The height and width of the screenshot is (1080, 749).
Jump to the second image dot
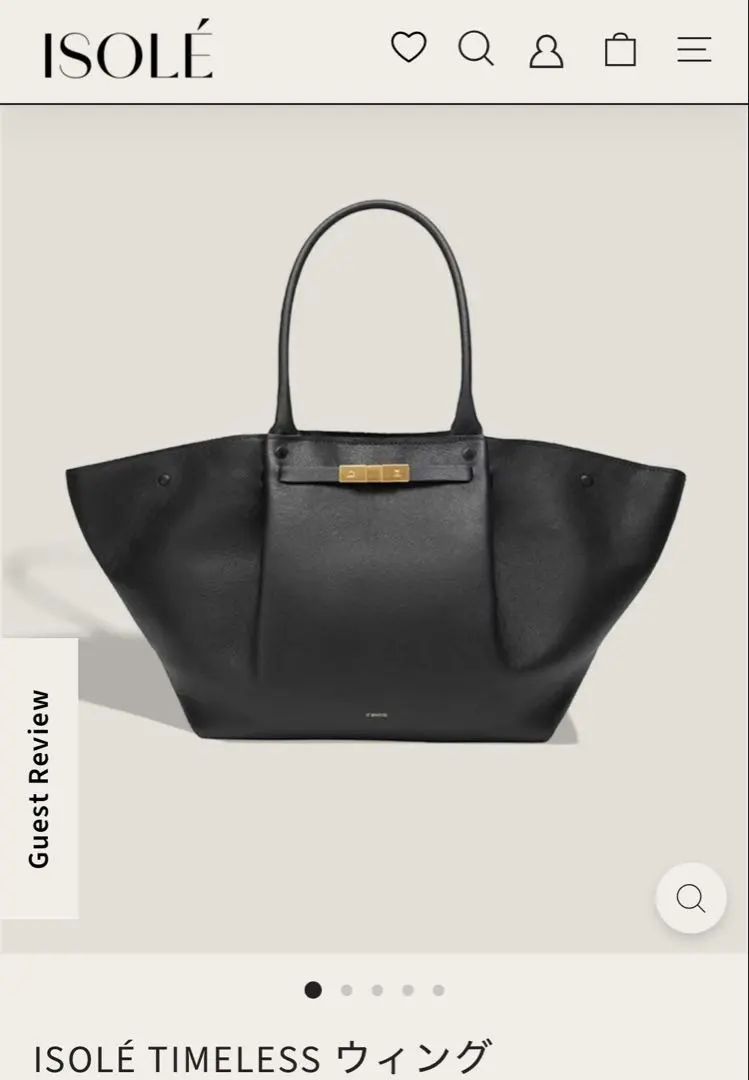coord(346,990)
